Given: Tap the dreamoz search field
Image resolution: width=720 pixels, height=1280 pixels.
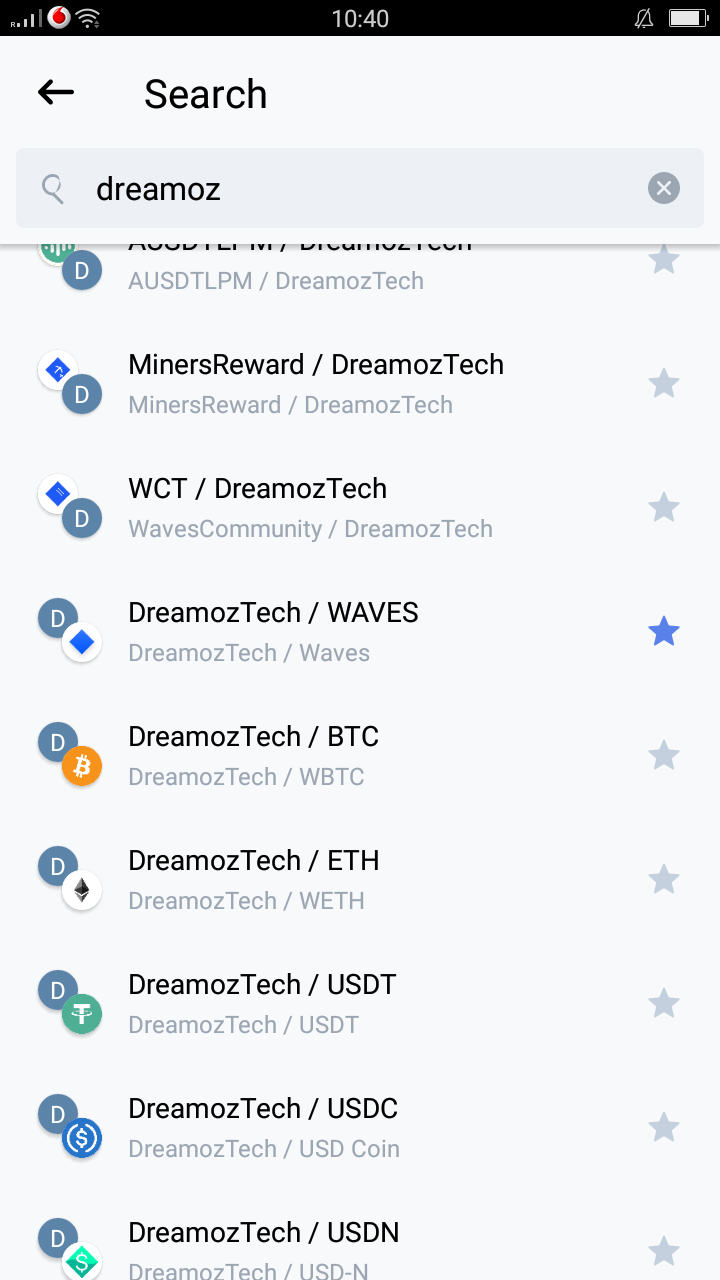Looking at the screenshot, I should click(360, 188).
